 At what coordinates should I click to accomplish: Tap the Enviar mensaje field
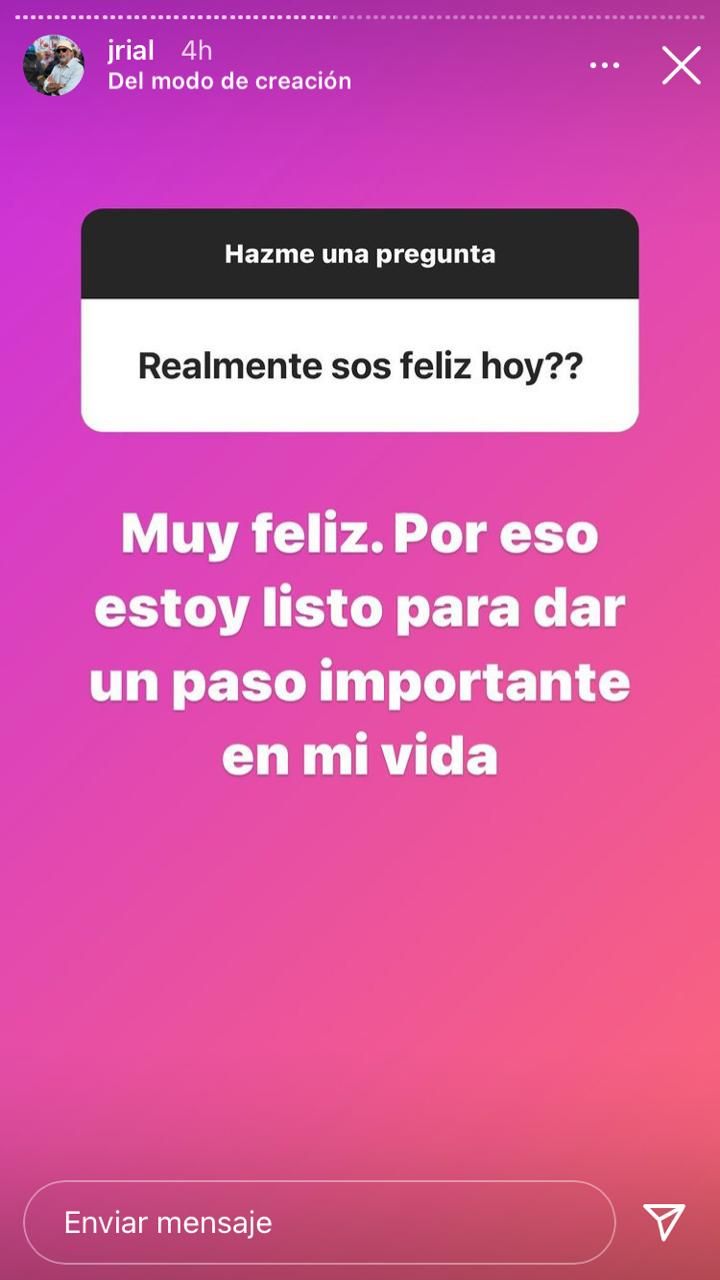[318, 1222]
